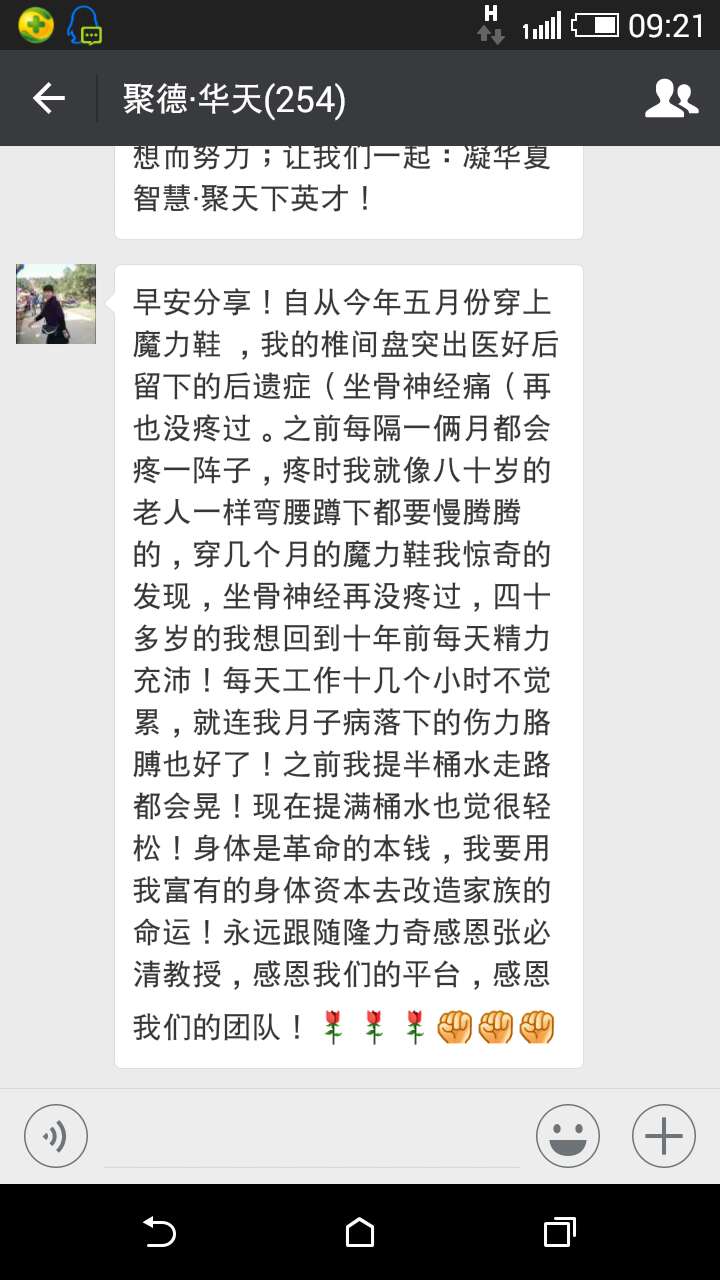
Task: Tap the system home button
Action: (x=360, y=1232)
